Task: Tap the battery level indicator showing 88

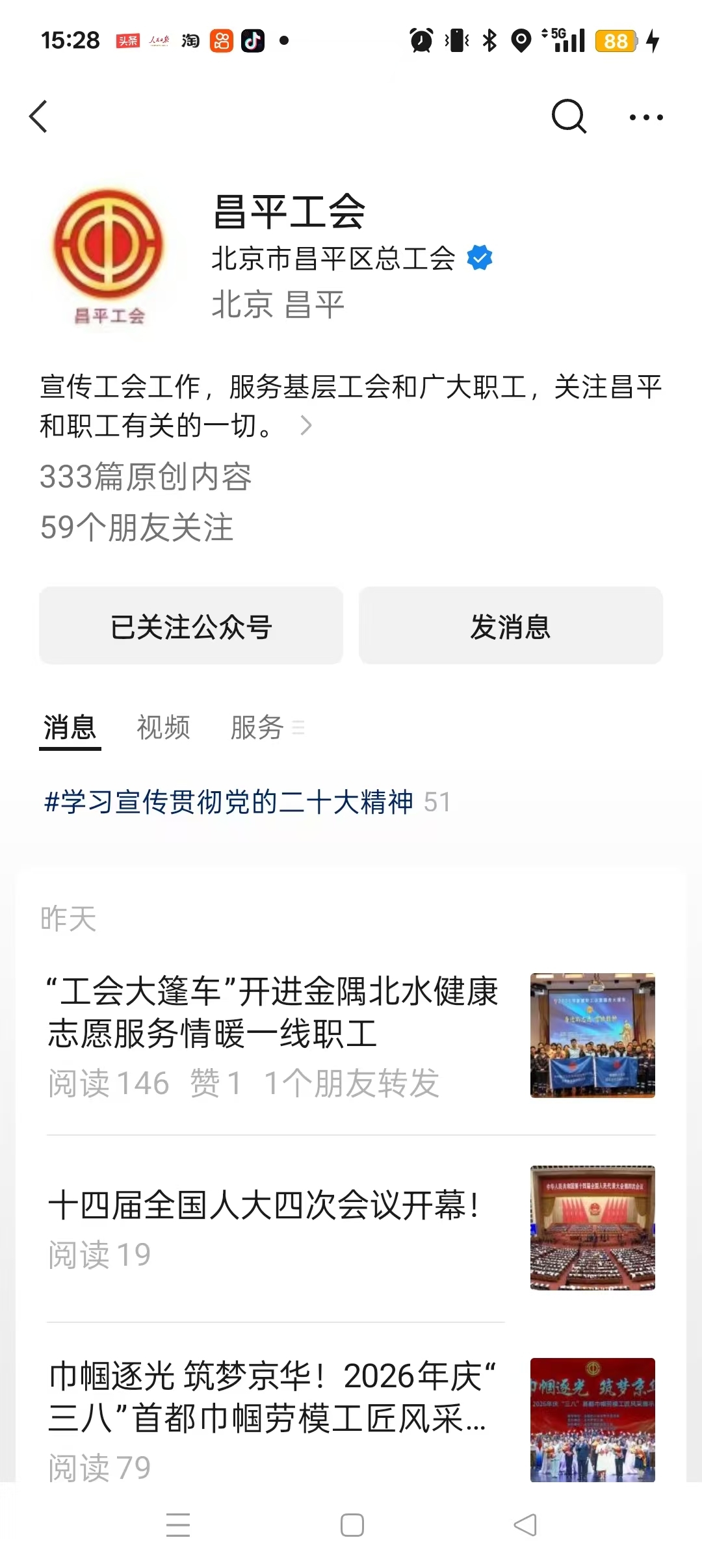Action: point(616,42)
